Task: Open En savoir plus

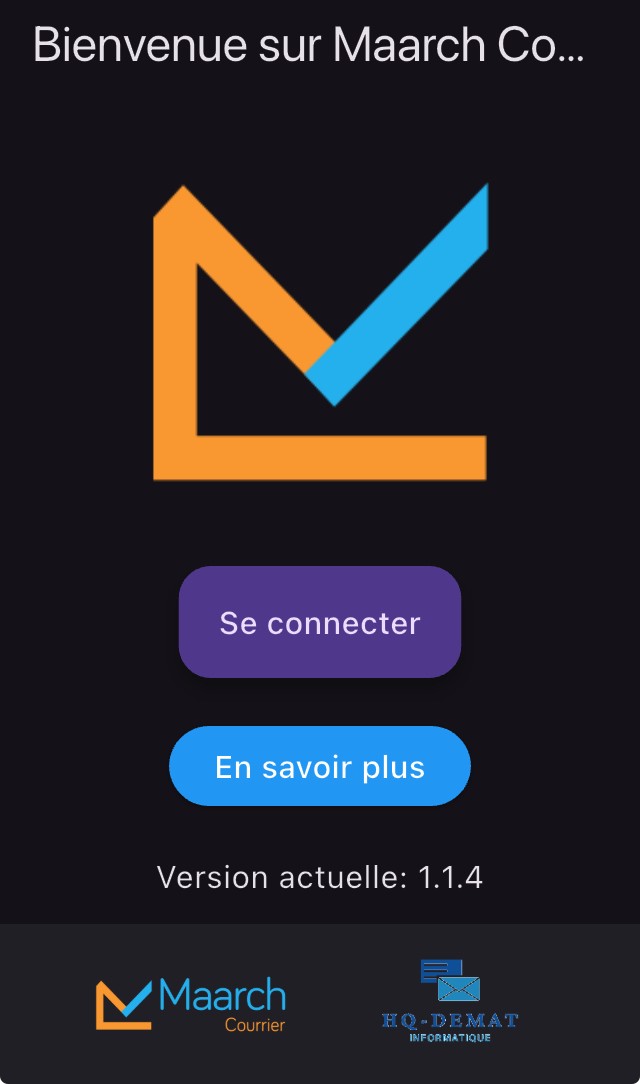Action: click(x=320, y=766)
